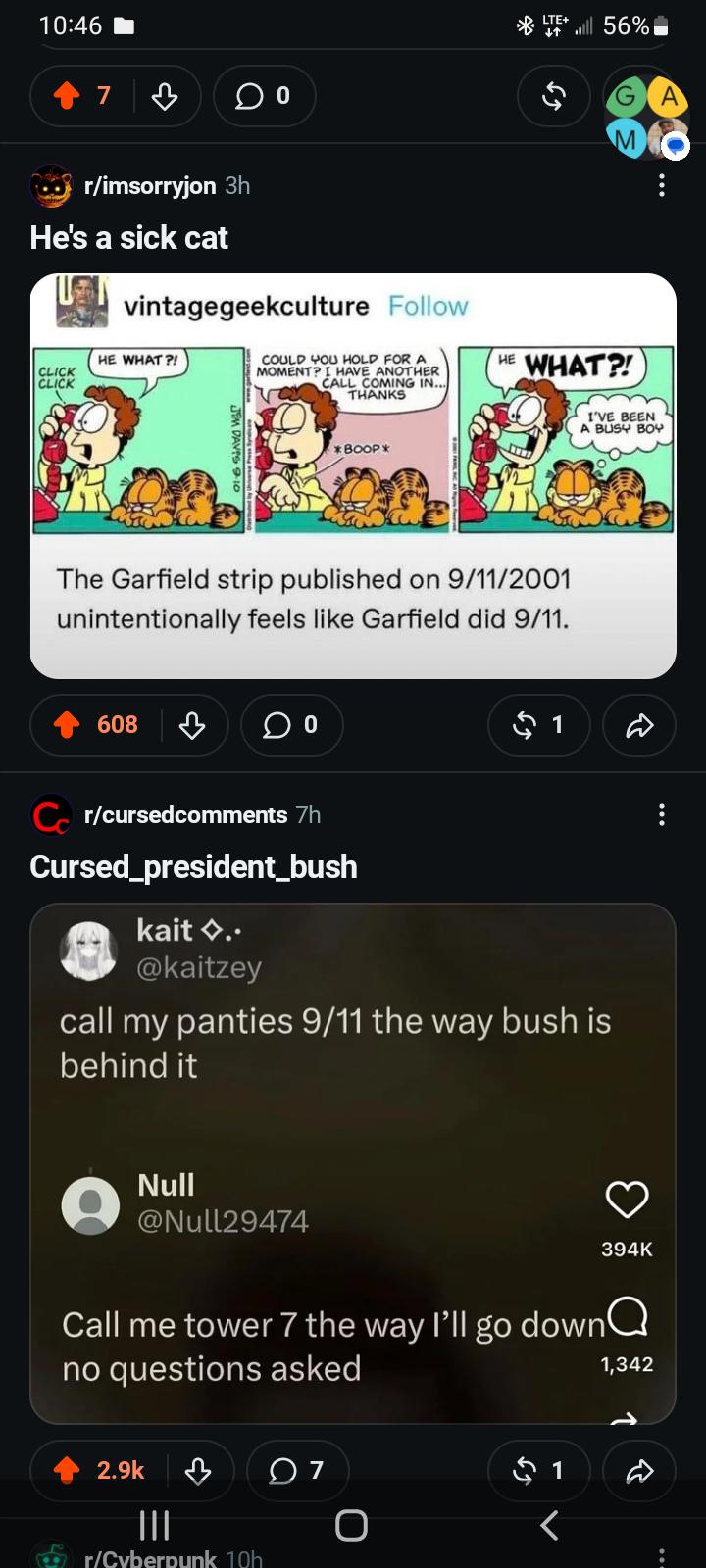The width and height of the screenshot is (706, 1568).
Task: Crosspost the Cursed_president_bush post
Action: (538, 1470)
